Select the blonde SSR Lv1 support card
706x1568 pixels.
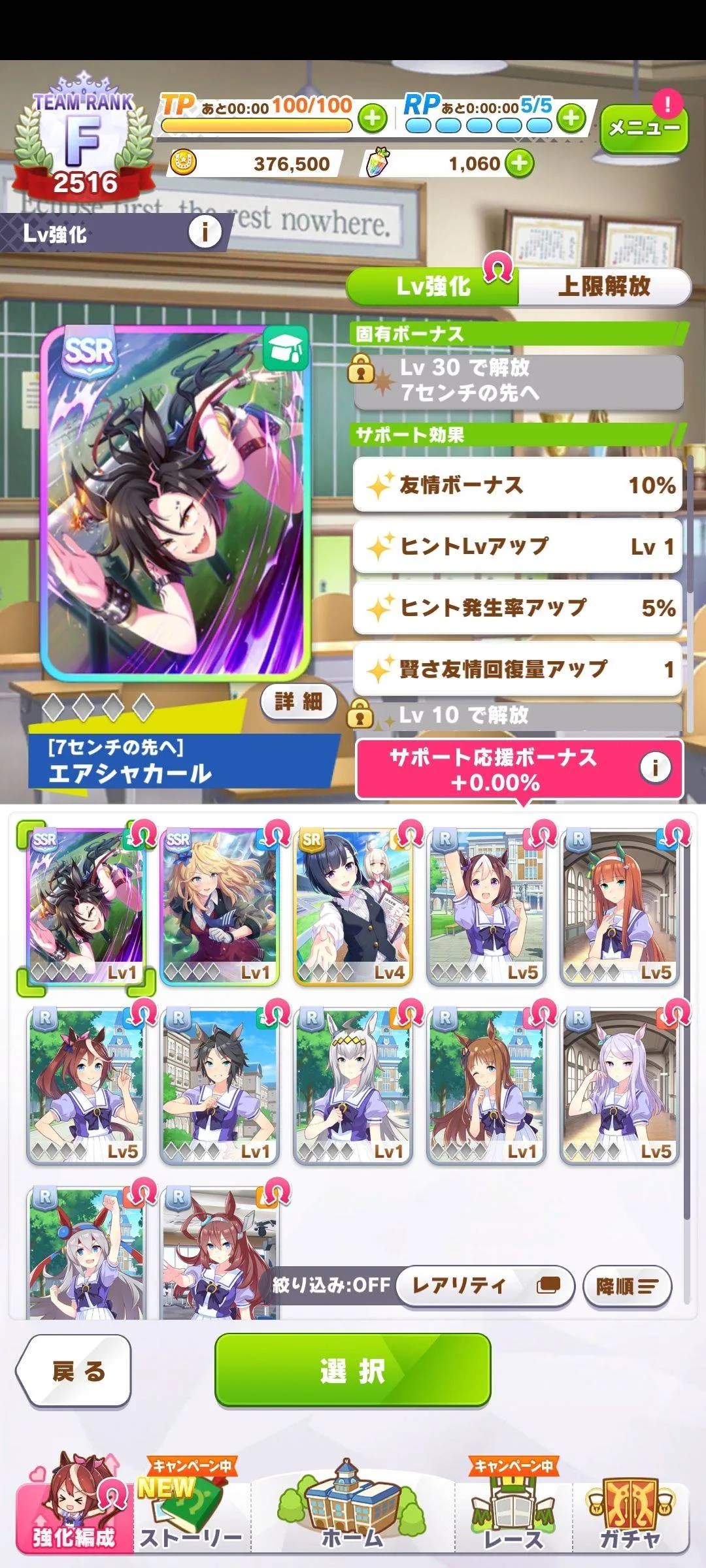point(220,906)
